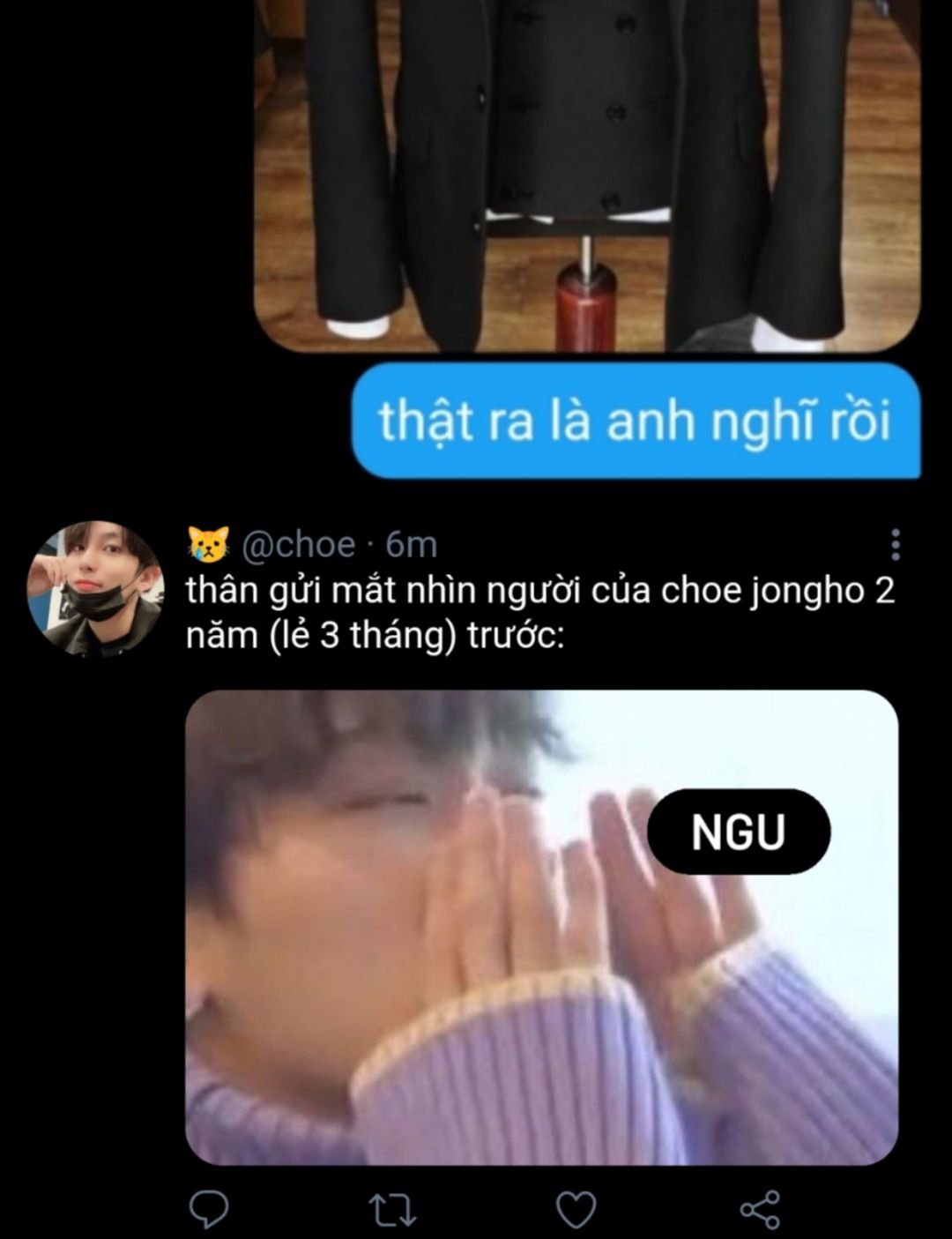Like the tweet about choe jongho
Screen dimensions: 952x1239
[576, 1208]
